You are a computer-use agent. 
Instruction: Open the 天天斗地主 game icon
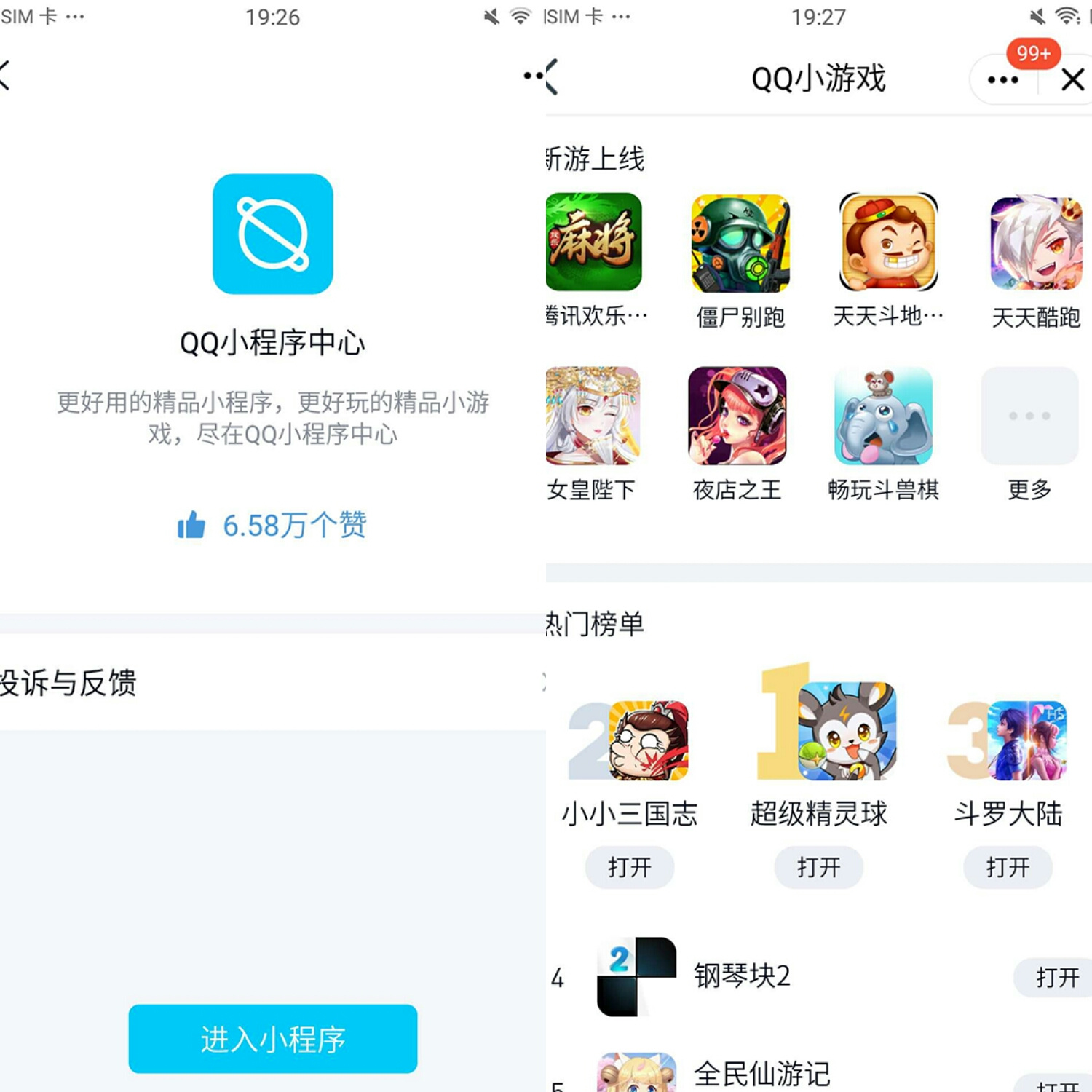coord(888,243)
